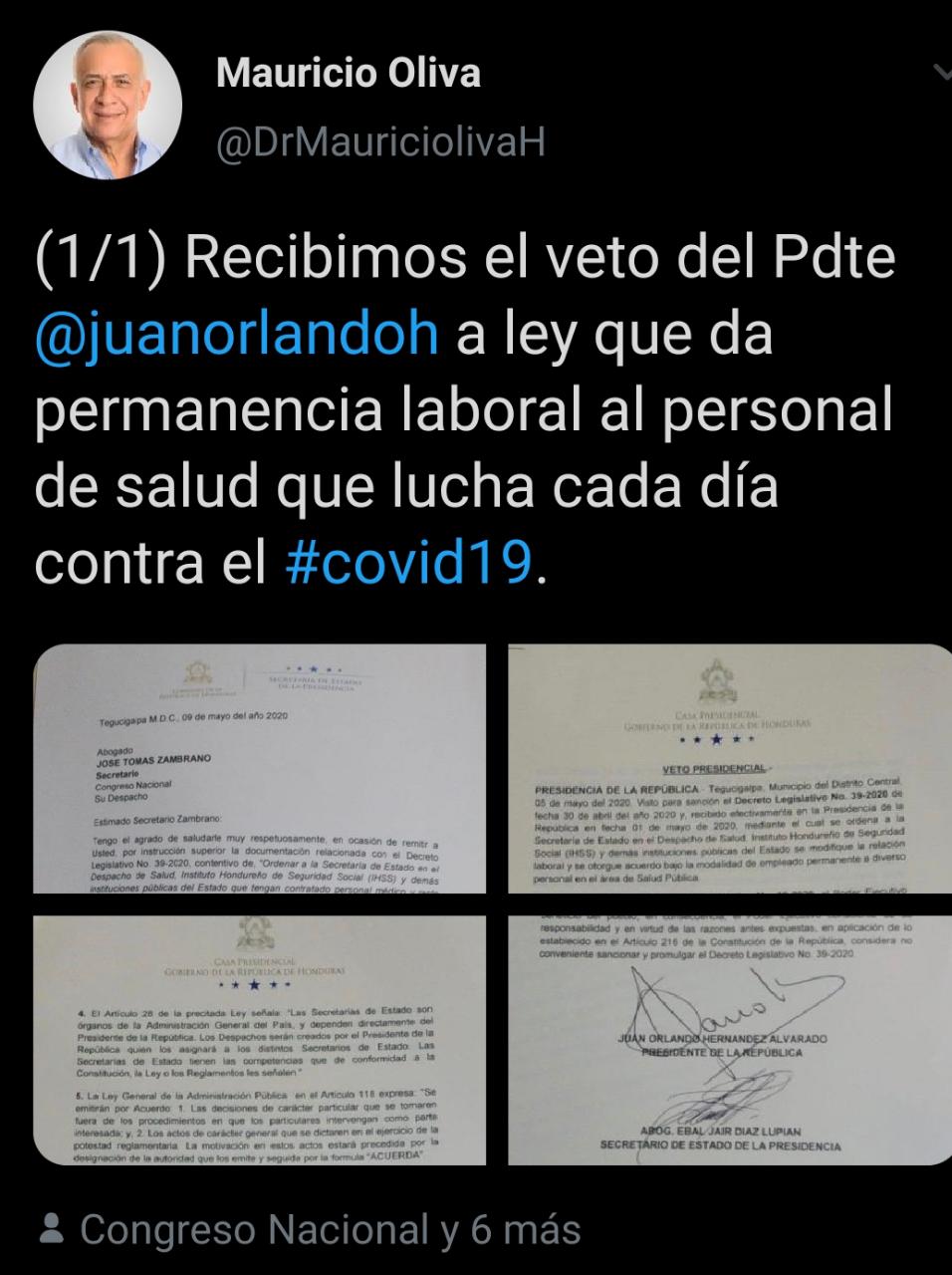Open the #covid19 hashtag
Image resolution: width=952 pixels, height=1275 pixels.
(409, 564)
